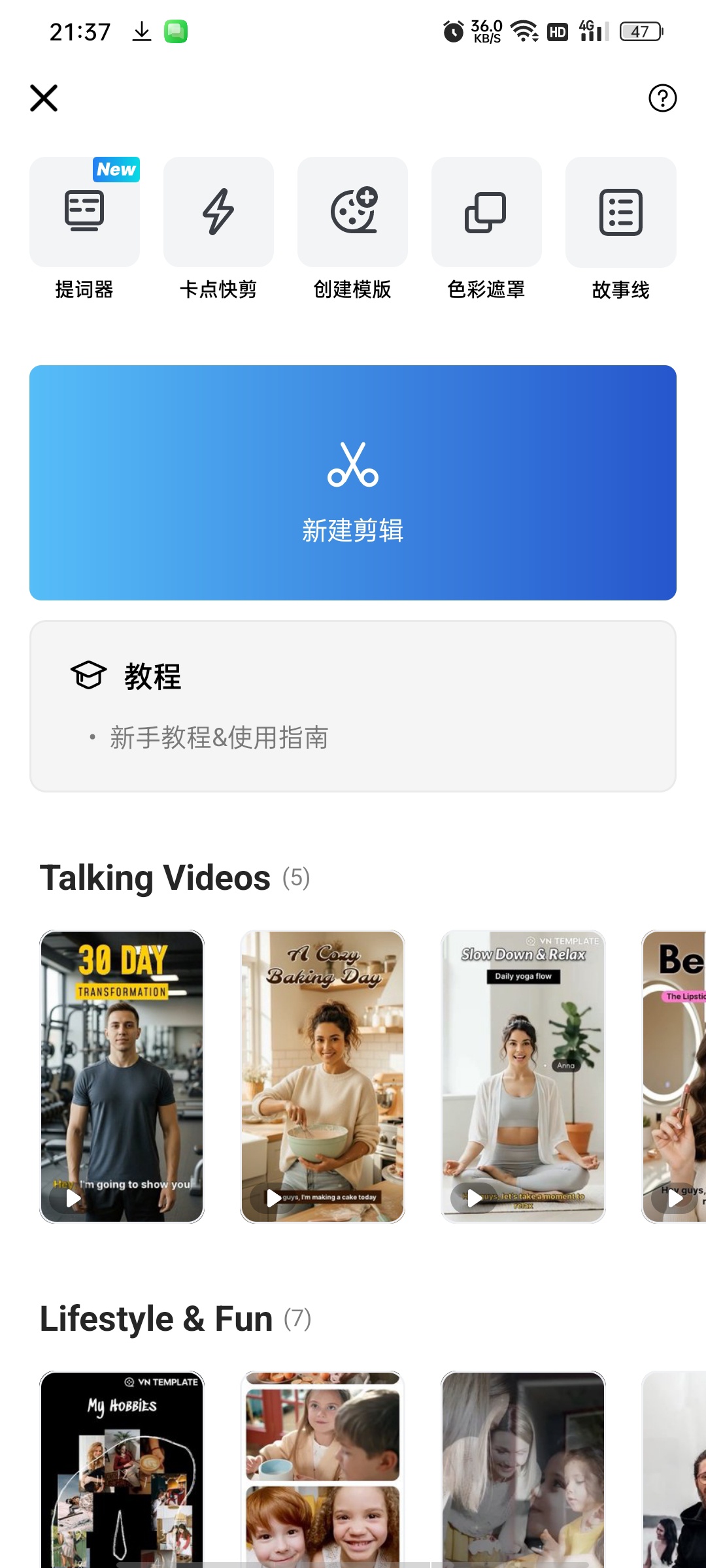Image resolution: width=706 pixels, height=1568 pixels.
Task: Open the mother and child template
Action: pos(523,1469)
